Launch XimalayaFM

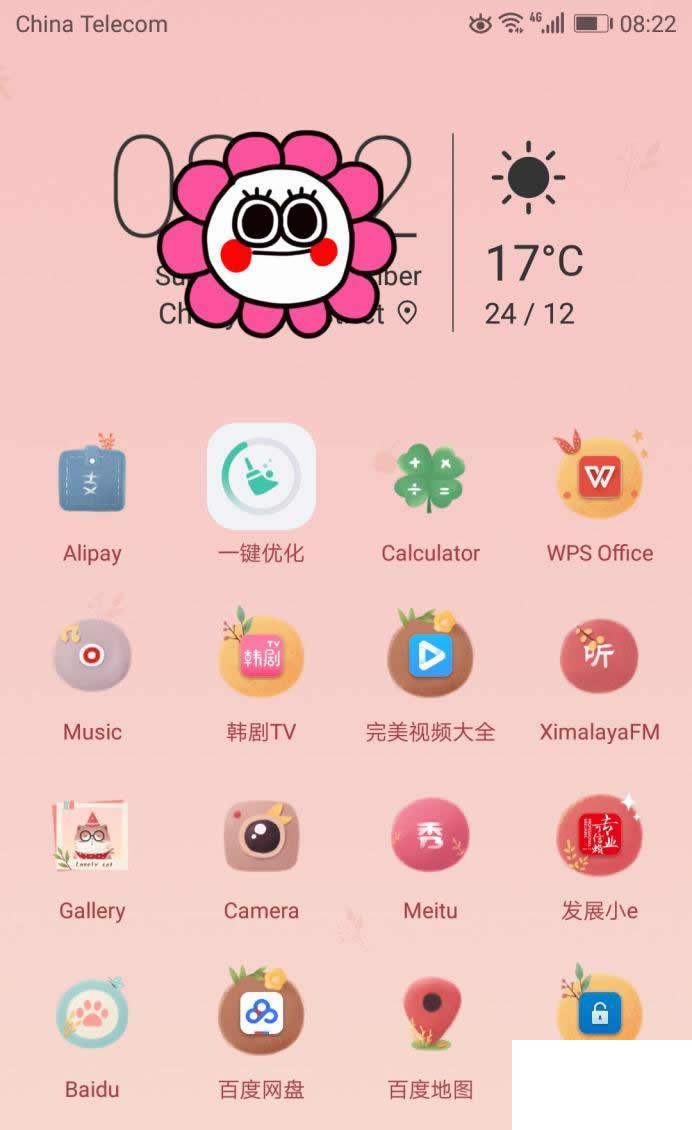coord(599,656)
